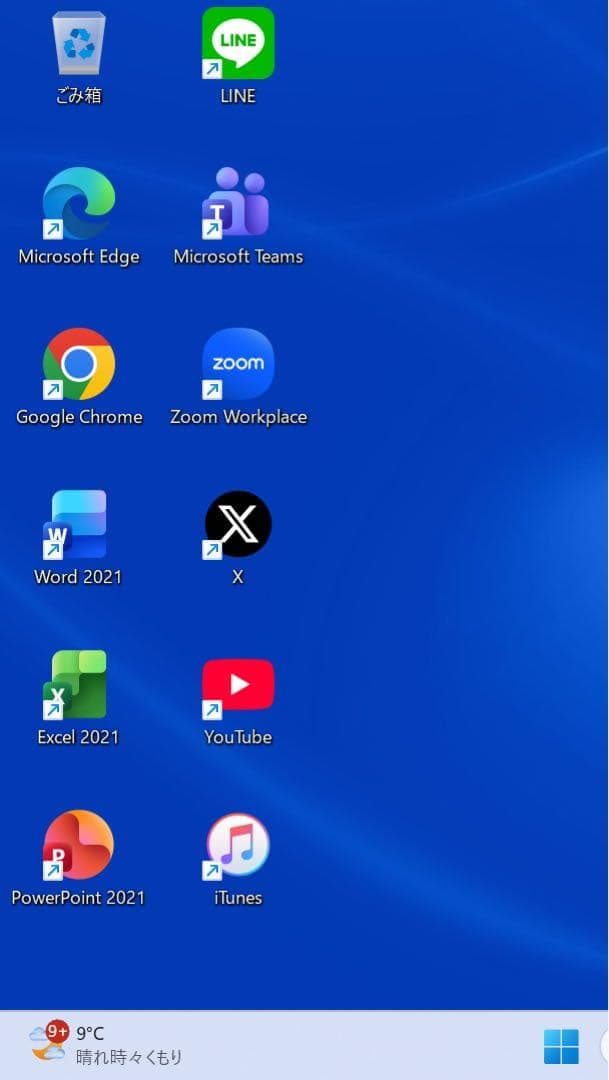Launch the LINE app shortcut
Screen dimensions: 609x1080
tap(238, 44)
